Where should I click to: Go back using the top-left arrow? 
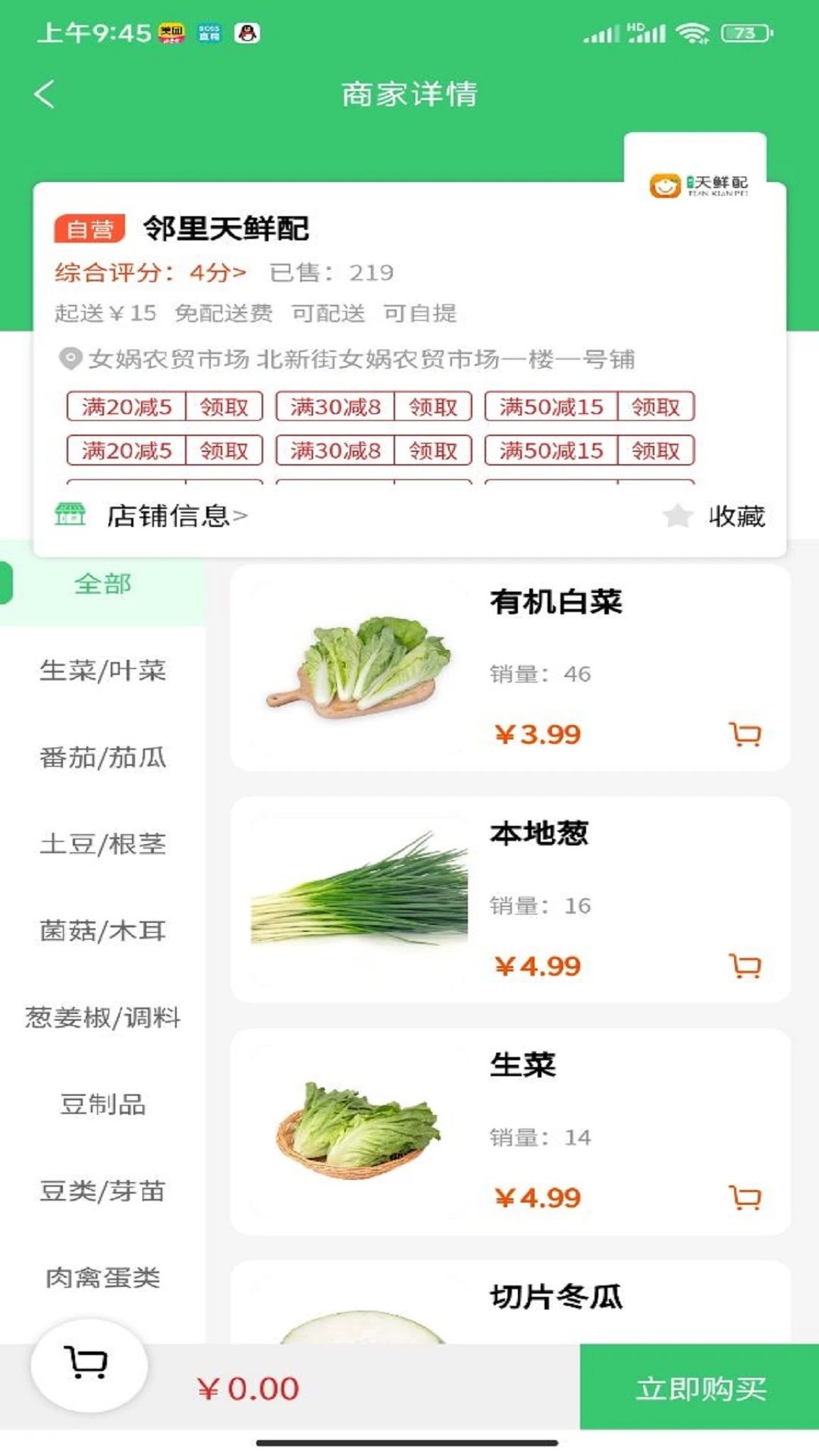pyautogui.click(x=45, y=95)
